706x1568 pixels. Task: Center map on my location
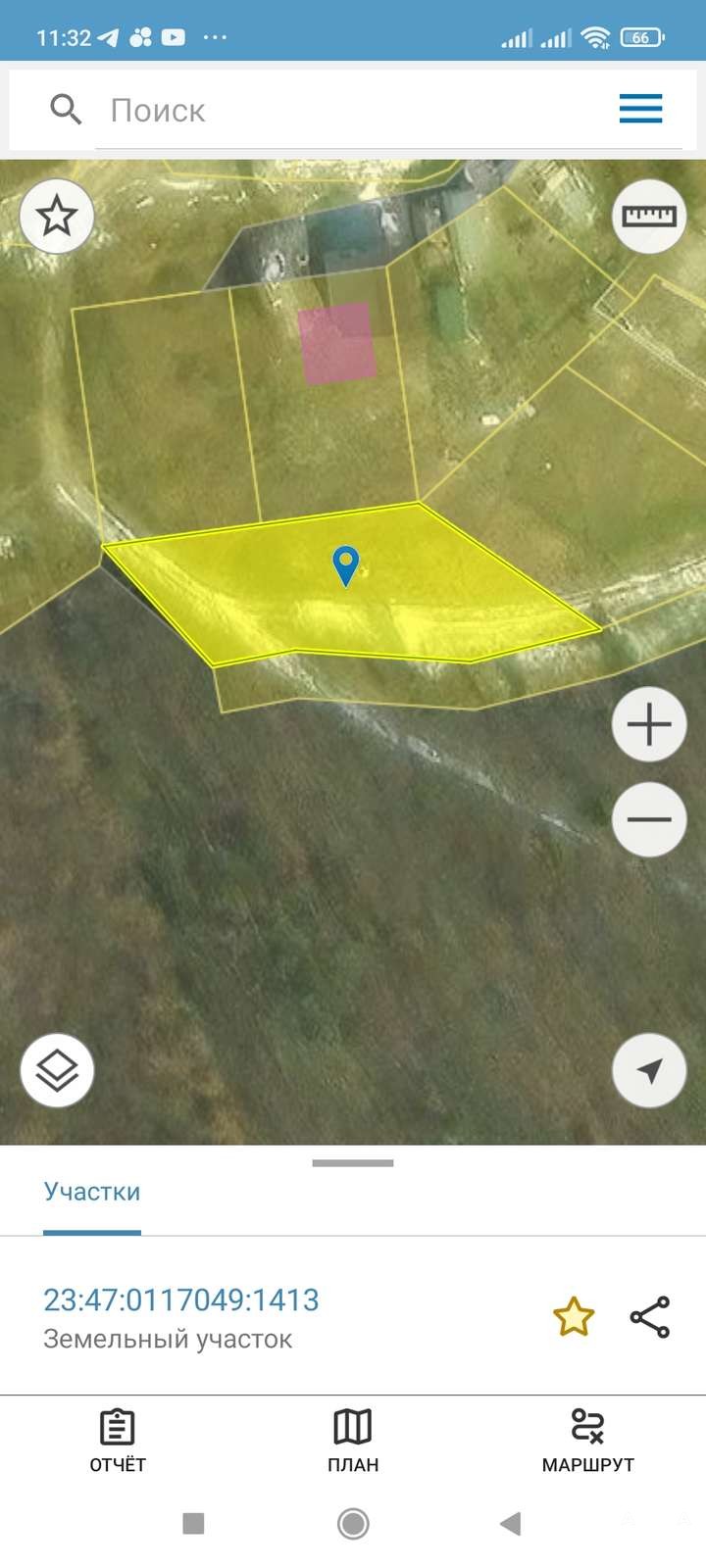point(649,1070)
